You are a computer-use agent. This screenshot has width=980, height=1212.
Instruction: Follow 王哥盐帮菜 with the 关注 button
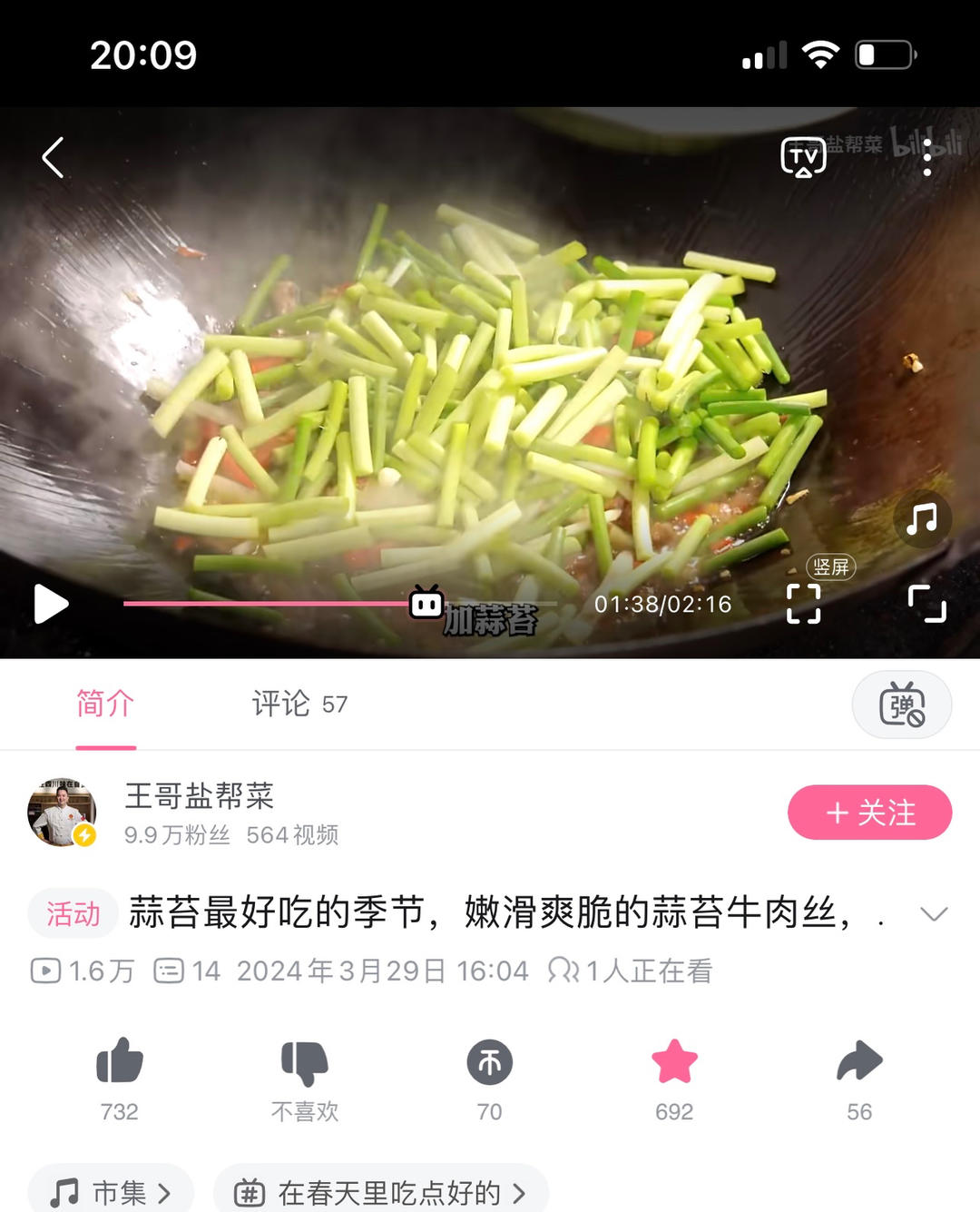(869, 813)
